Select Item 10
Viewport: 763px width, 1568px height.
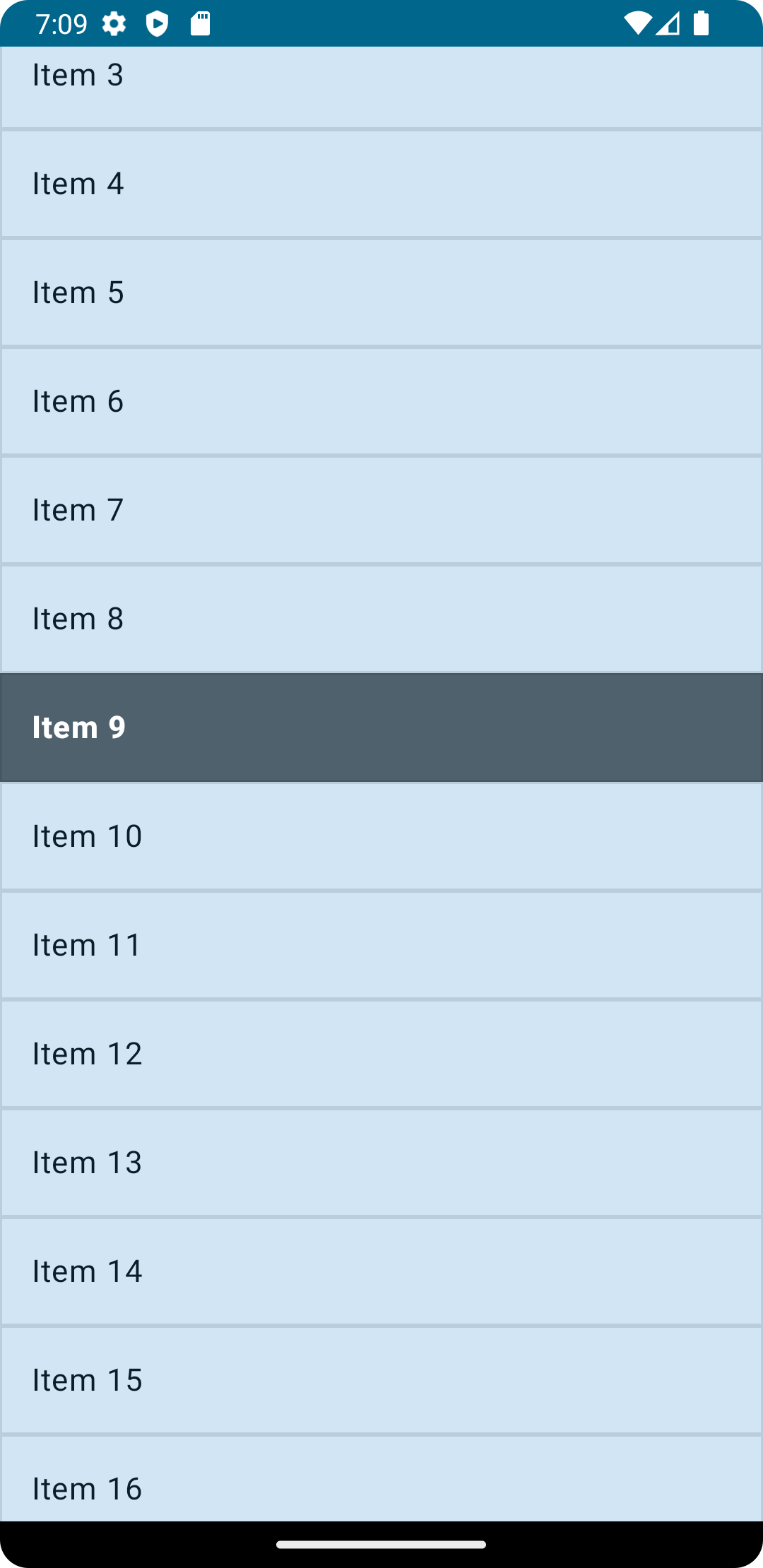click(381, 836)
